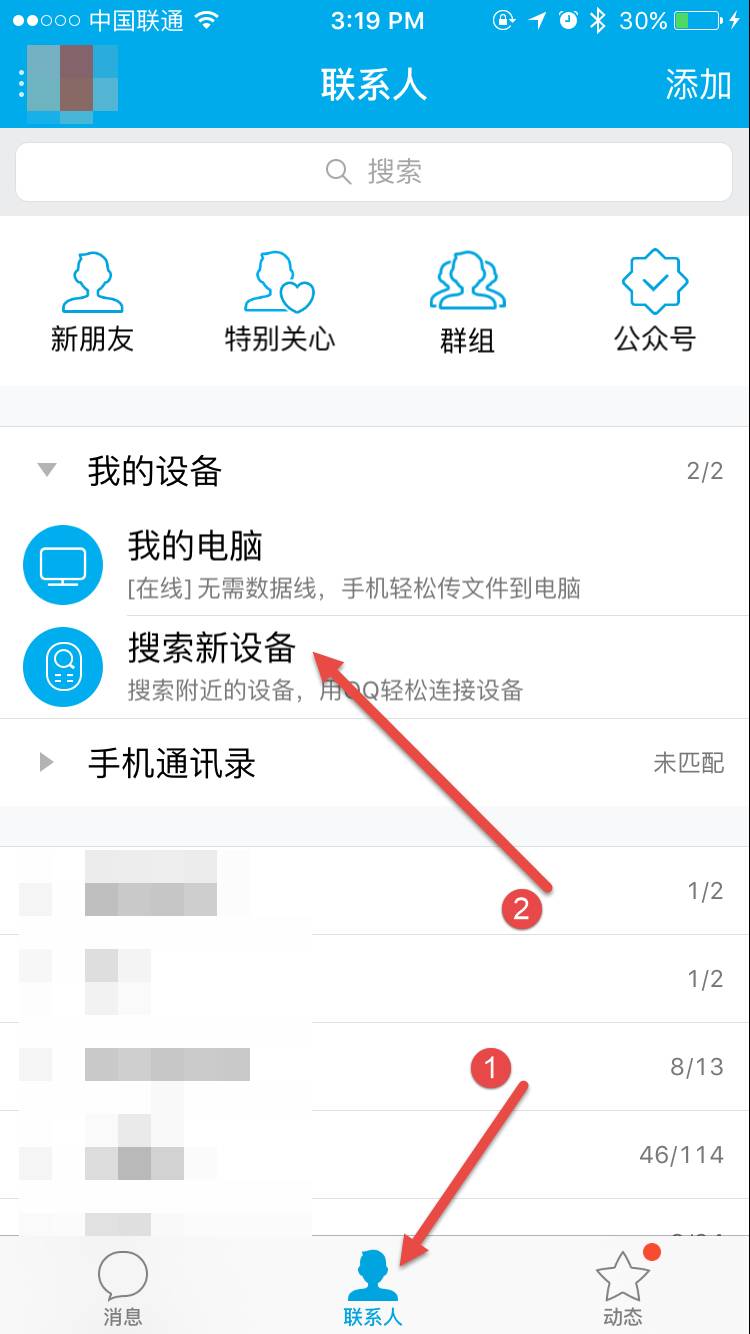
Task: Switch to the 动态 tab
Action: (622, 1288)
